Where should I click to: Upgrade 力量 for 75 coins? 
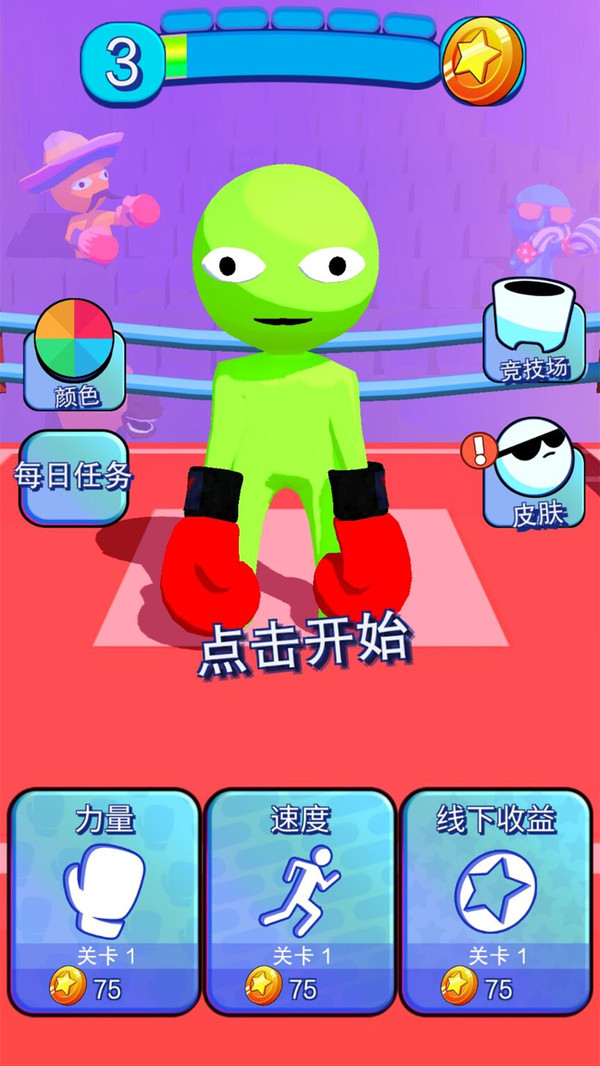(x=105, y=901)
